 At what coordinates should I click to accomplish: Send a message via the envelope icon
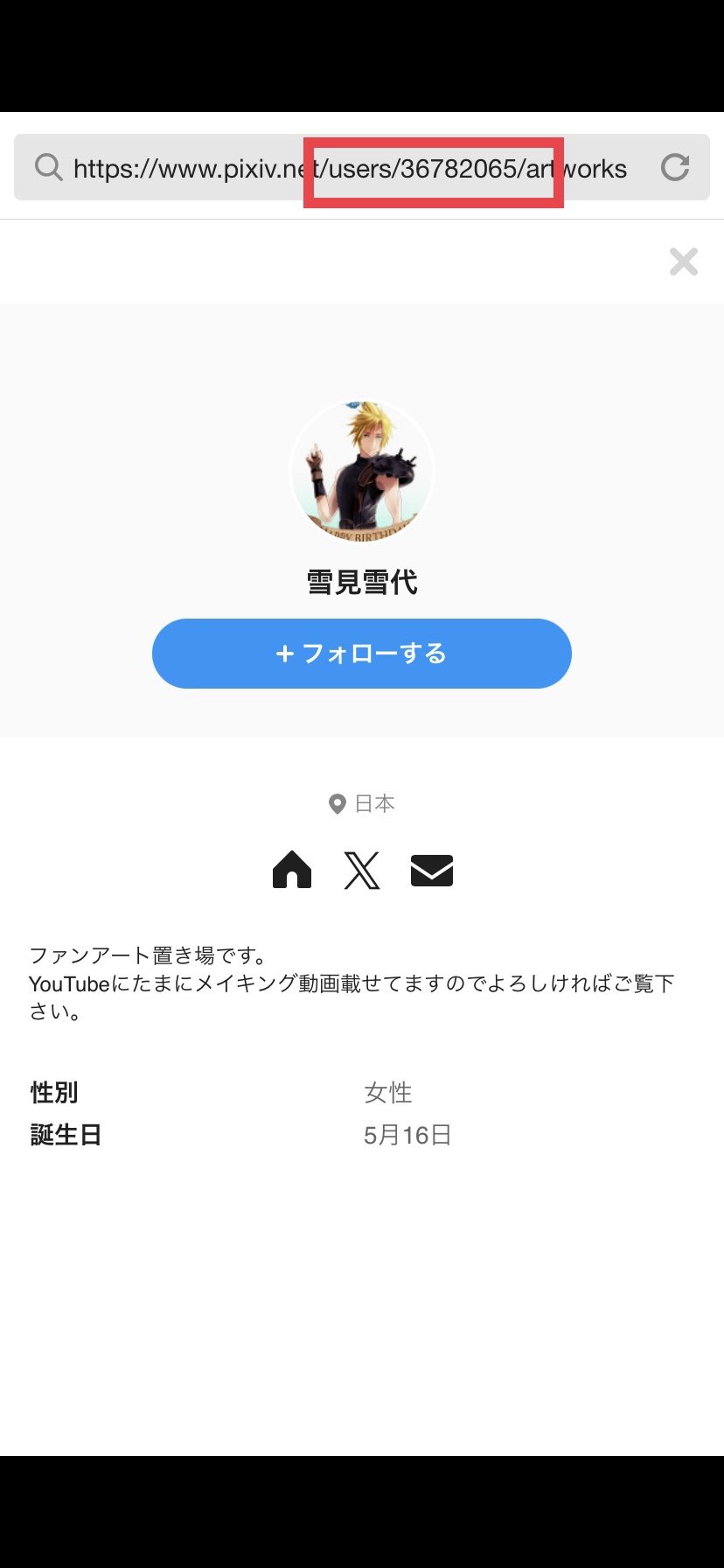click(432, 871)
